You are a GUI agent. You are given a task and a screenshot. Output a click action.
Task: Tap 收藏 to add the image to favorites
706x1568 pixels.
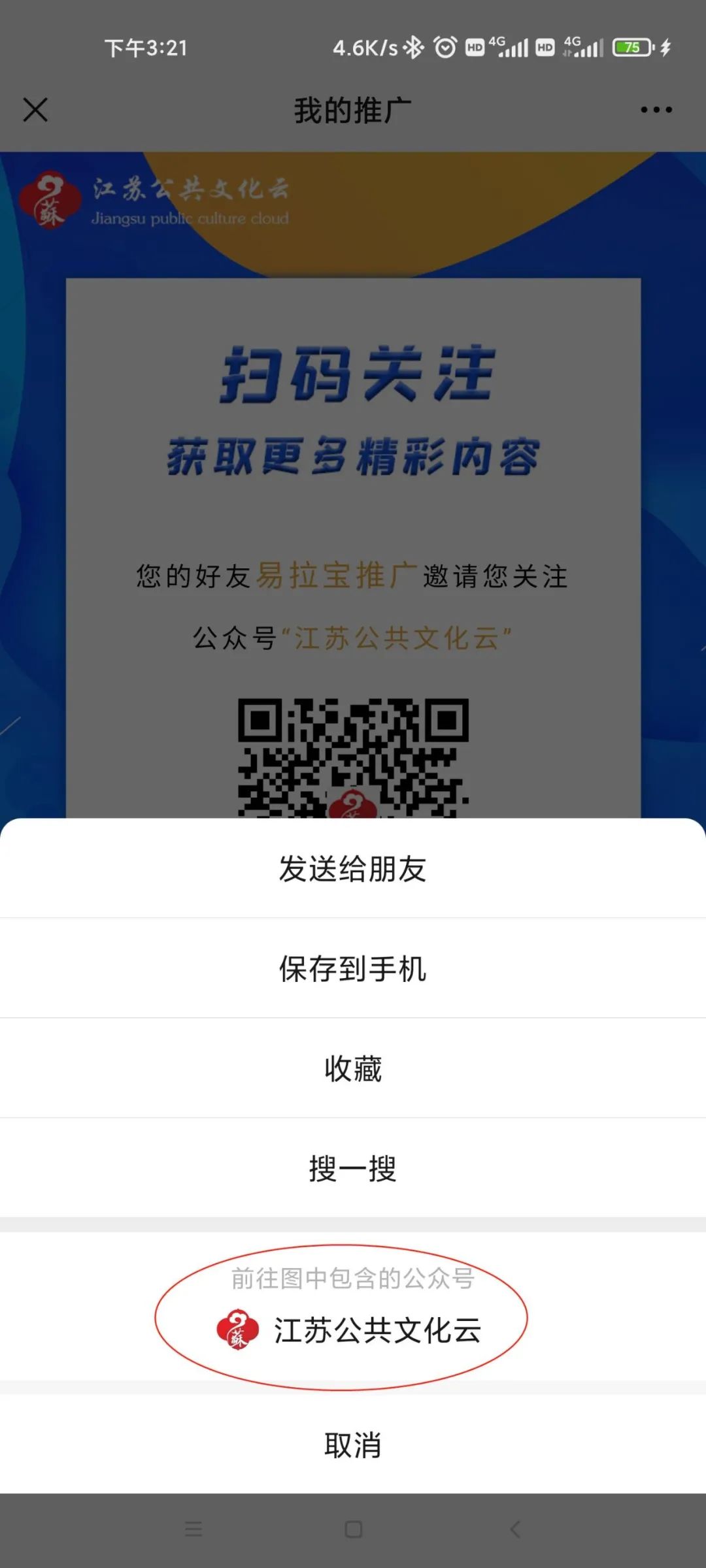353,1069
